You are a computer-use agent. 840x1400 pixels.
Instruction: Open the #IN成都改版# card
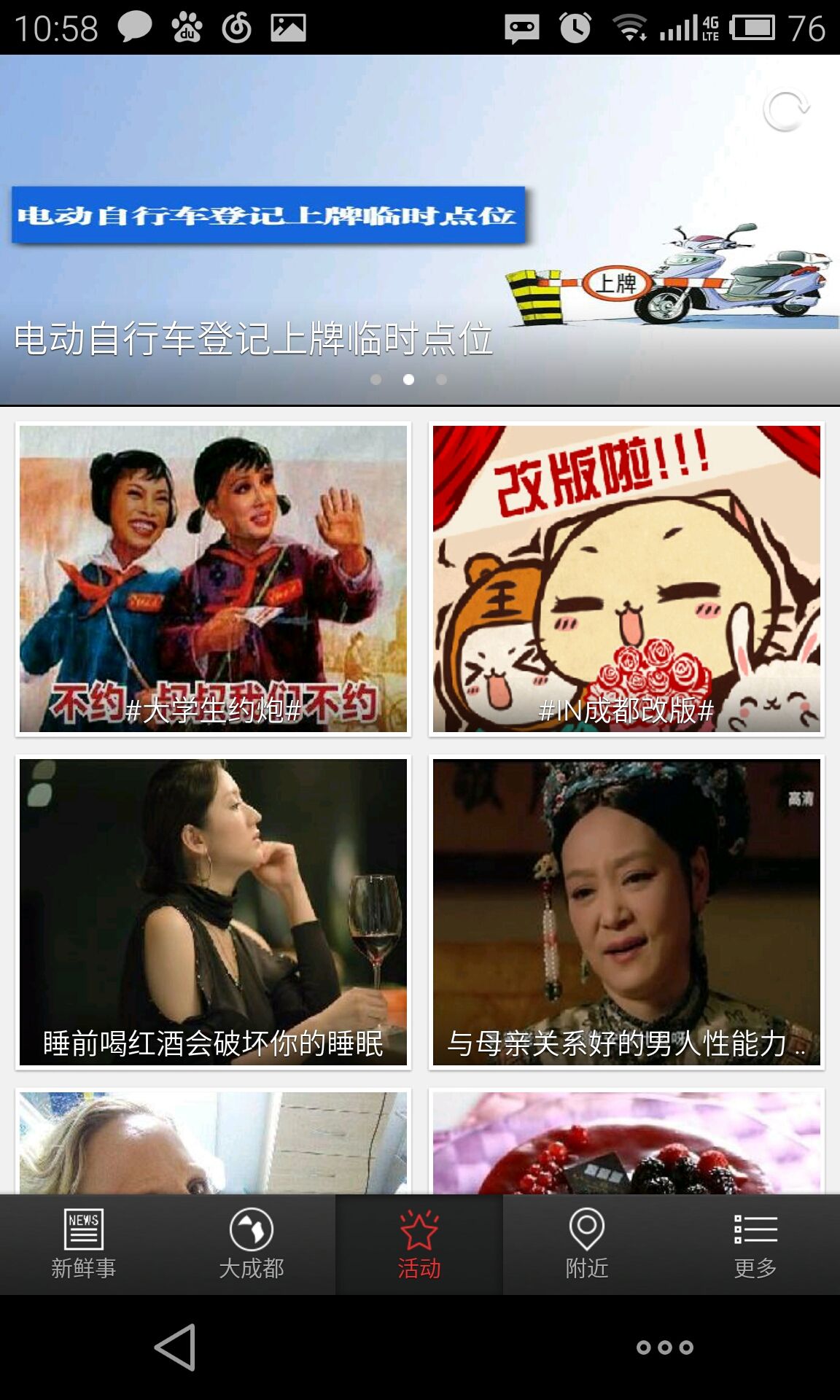coord(626,579)
